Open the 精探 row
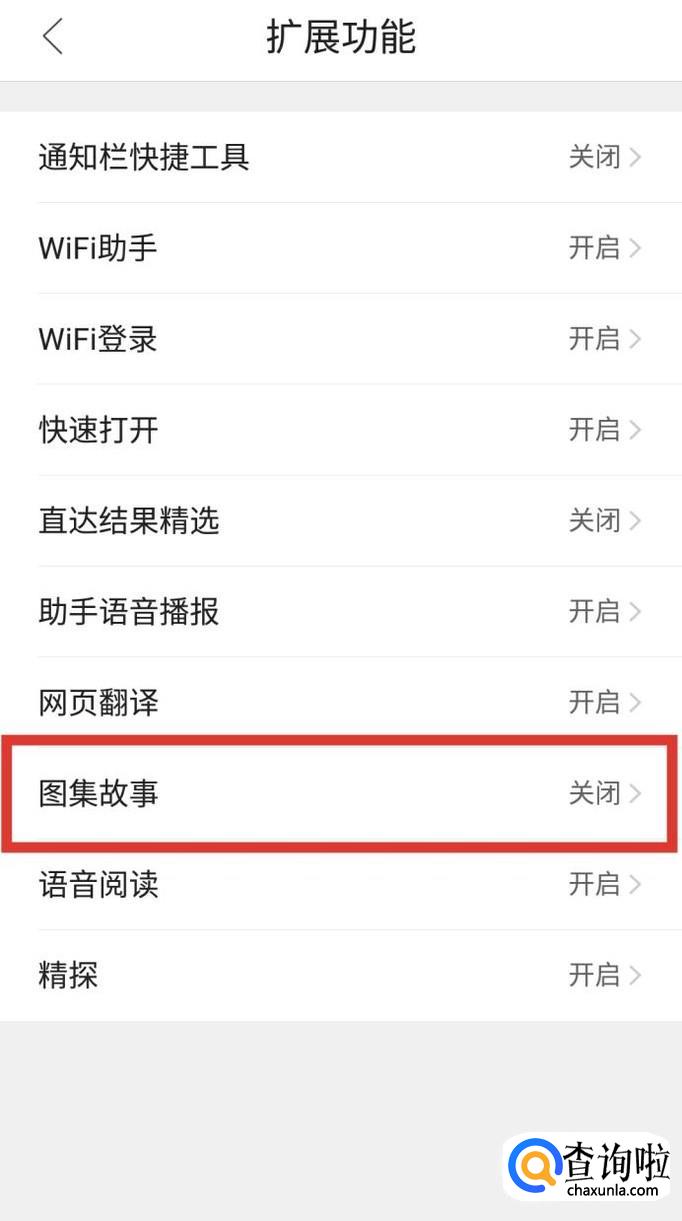This screenshot has width=682, height=1221. [340, 976]
